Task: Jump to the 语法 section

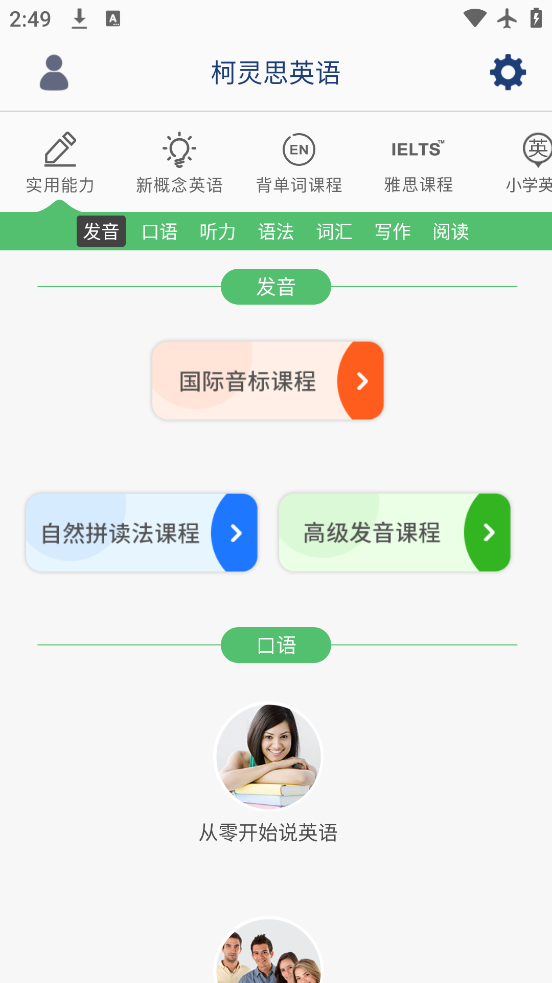Action: pos(276,231)
